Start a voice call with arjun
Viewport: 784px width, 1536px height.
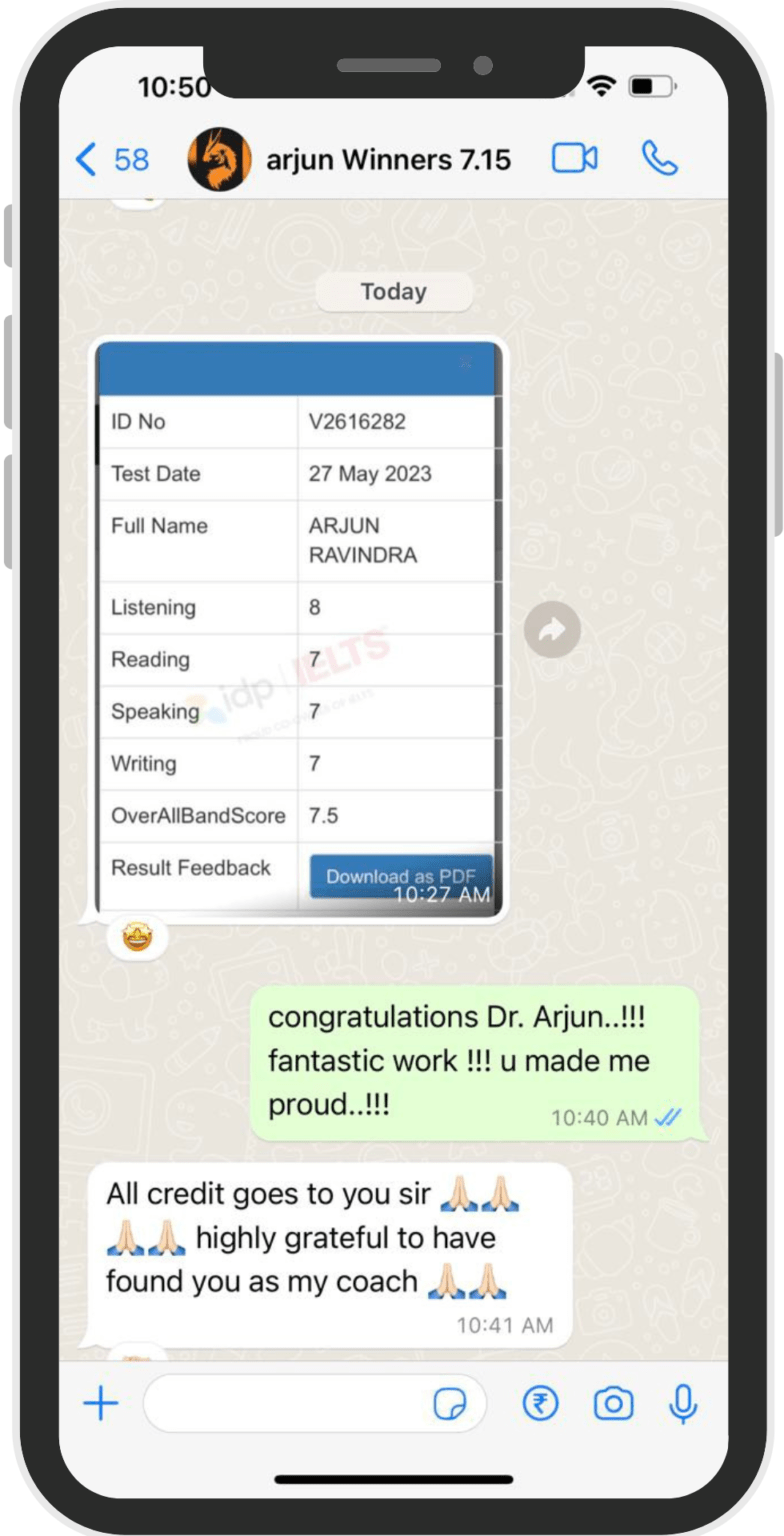[x=659, y=158]
